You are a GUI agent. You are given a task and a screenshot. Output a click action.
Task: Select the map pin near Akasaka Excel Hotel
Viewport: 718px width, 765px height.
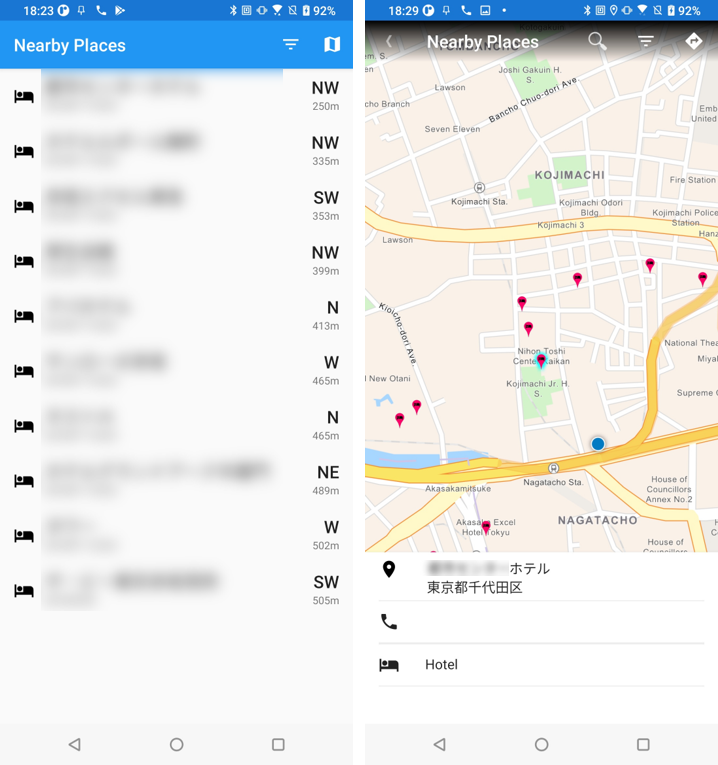pyautogui.click(x=486, y=526)
